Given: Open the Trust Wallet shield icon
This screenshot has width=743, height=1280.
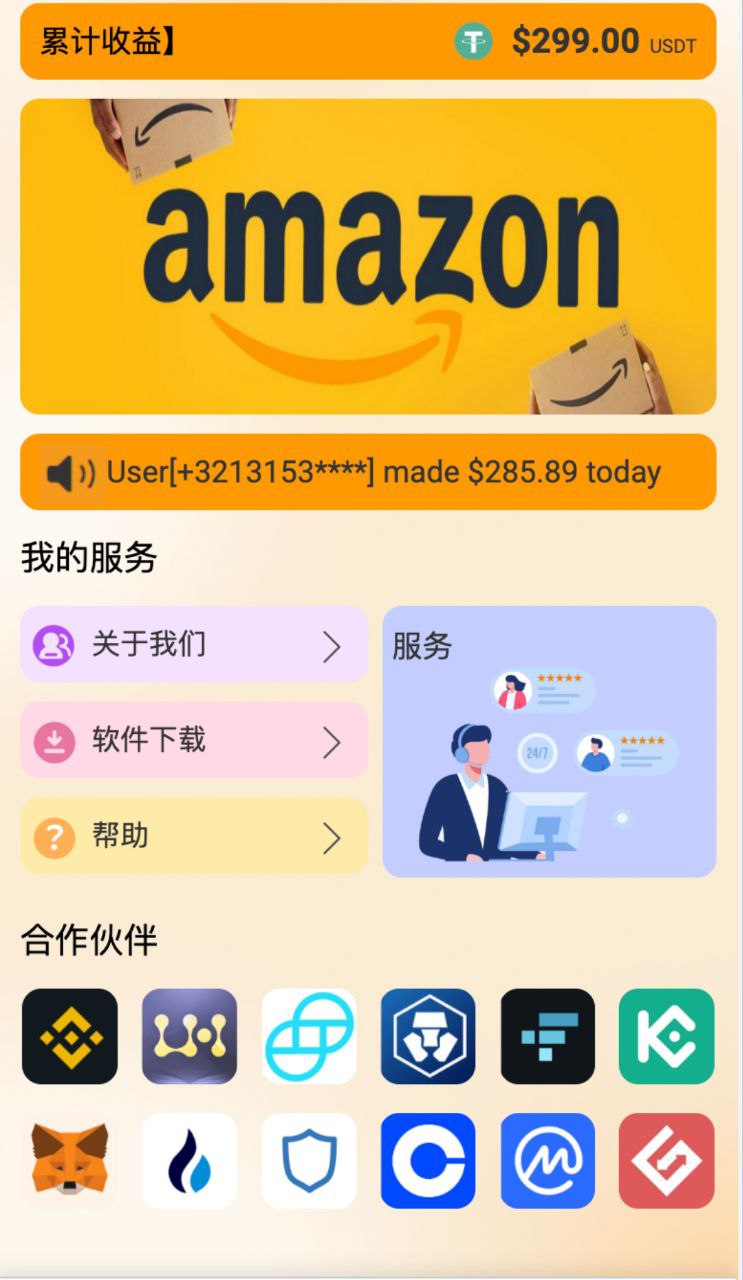Looking at the screenshot, I should (309, 1160).
